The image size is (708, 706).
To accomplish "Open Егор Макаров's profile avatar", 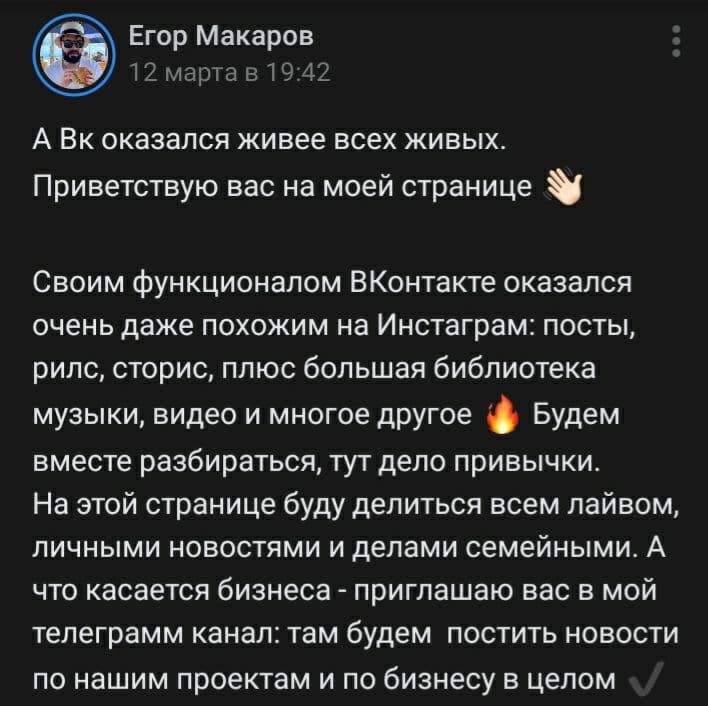I will pos(74,55).
